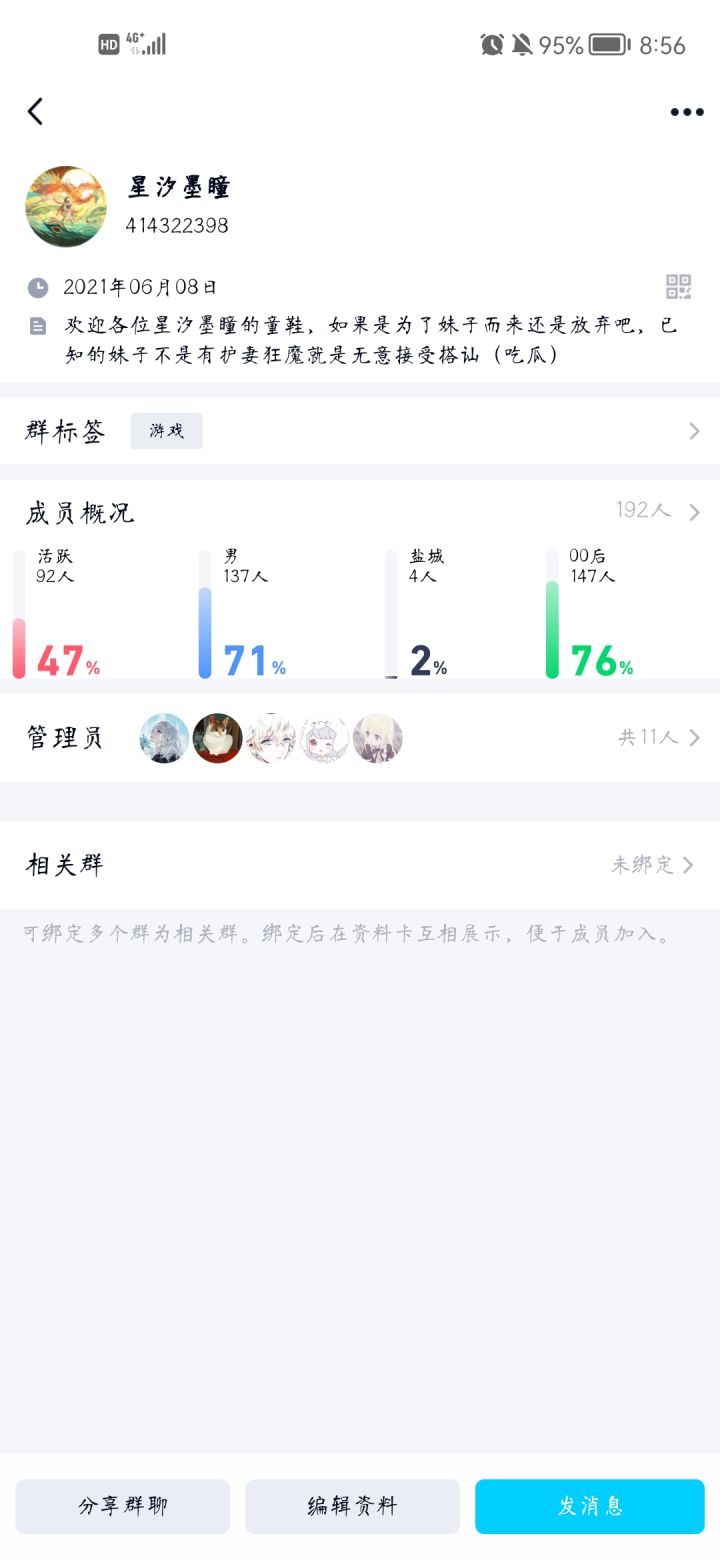The width and height of the screenshot is (720, 1560).
Task: Open the cat avatar in the admin list
Action: 218,738
